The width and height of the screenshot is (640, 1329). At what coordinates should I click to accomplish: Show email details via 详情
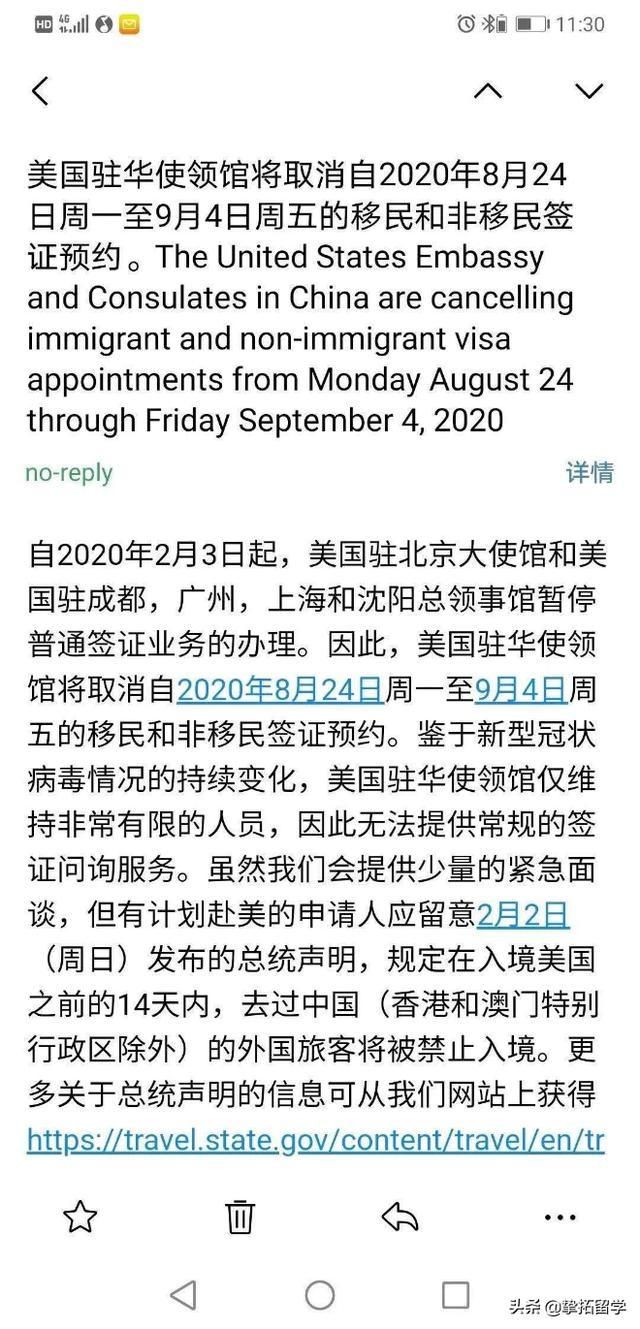(590, 472)
